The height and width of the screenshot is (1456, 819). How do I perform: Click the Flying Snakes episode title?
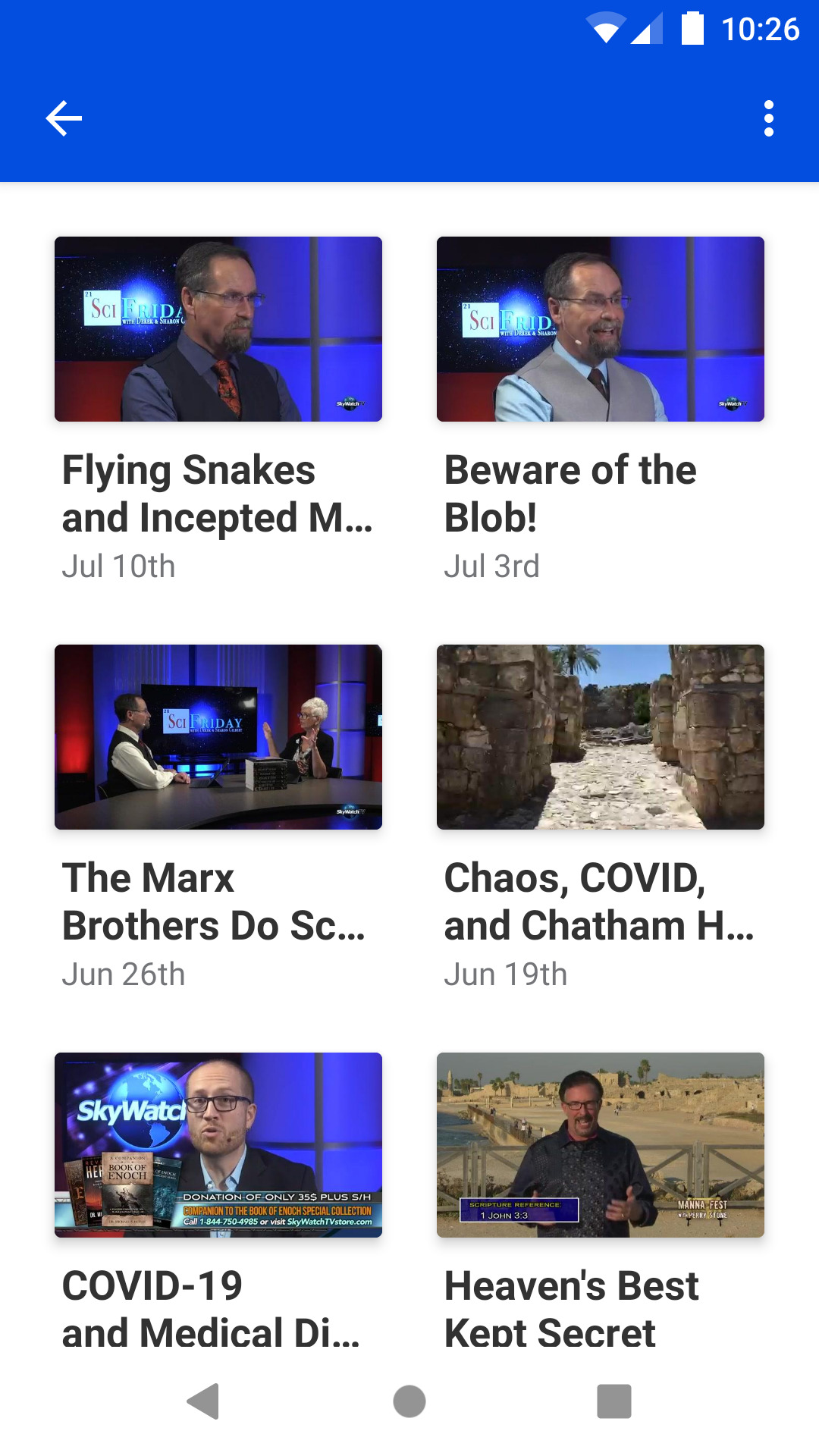tap(215, 493)
